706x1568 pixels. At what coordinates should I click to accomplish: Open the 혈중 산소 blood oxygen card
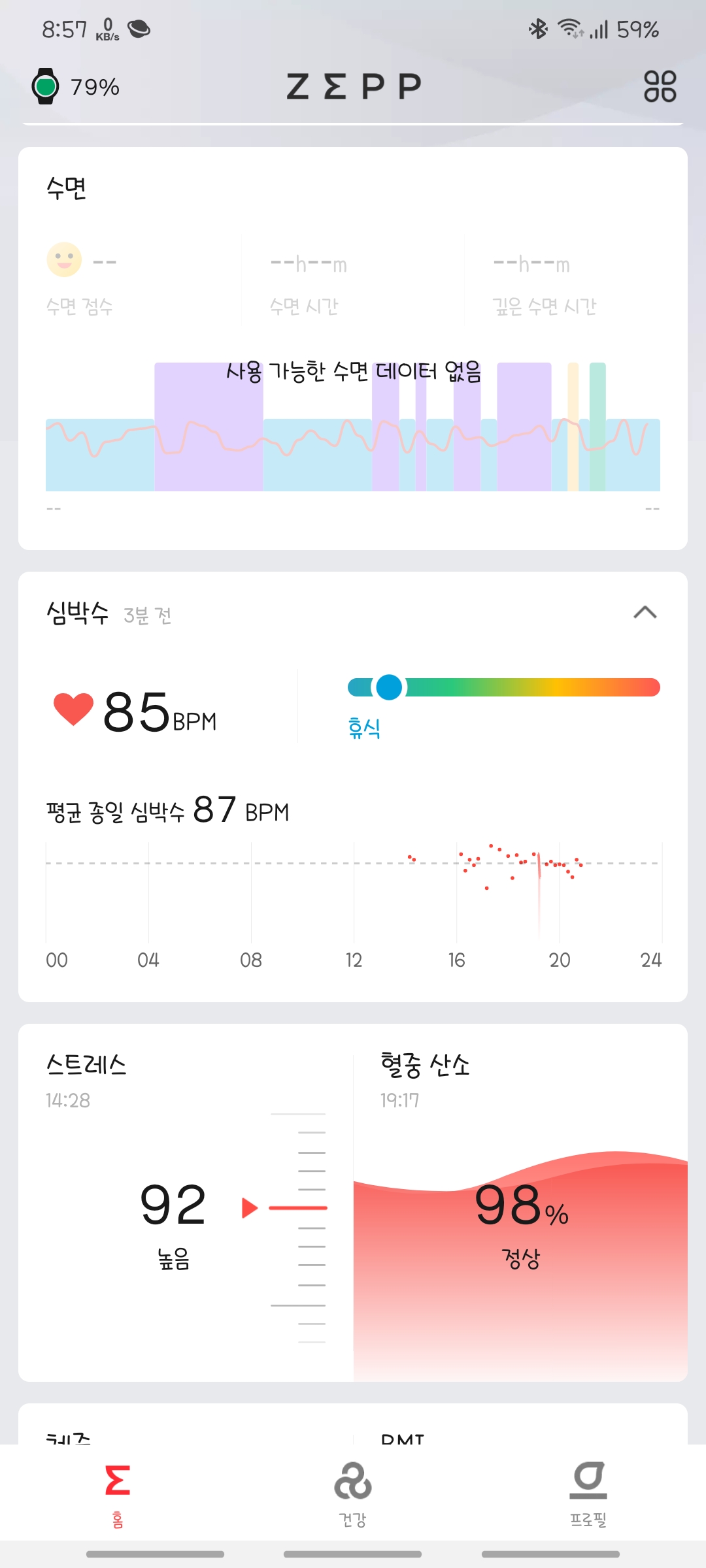coord(520,1202)
